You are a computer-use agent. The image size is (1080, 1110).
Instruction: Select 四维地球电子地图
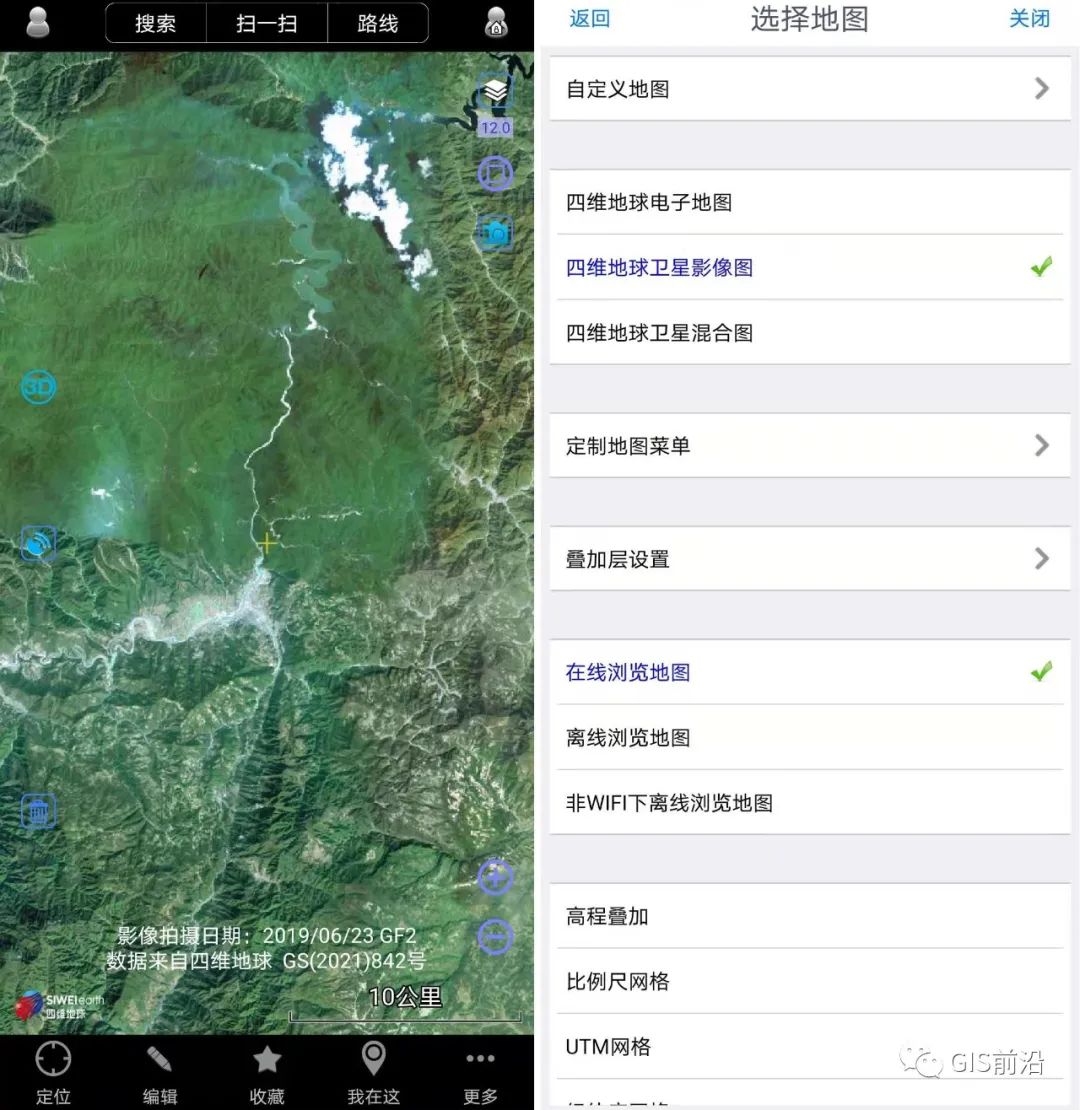point(808,202)
